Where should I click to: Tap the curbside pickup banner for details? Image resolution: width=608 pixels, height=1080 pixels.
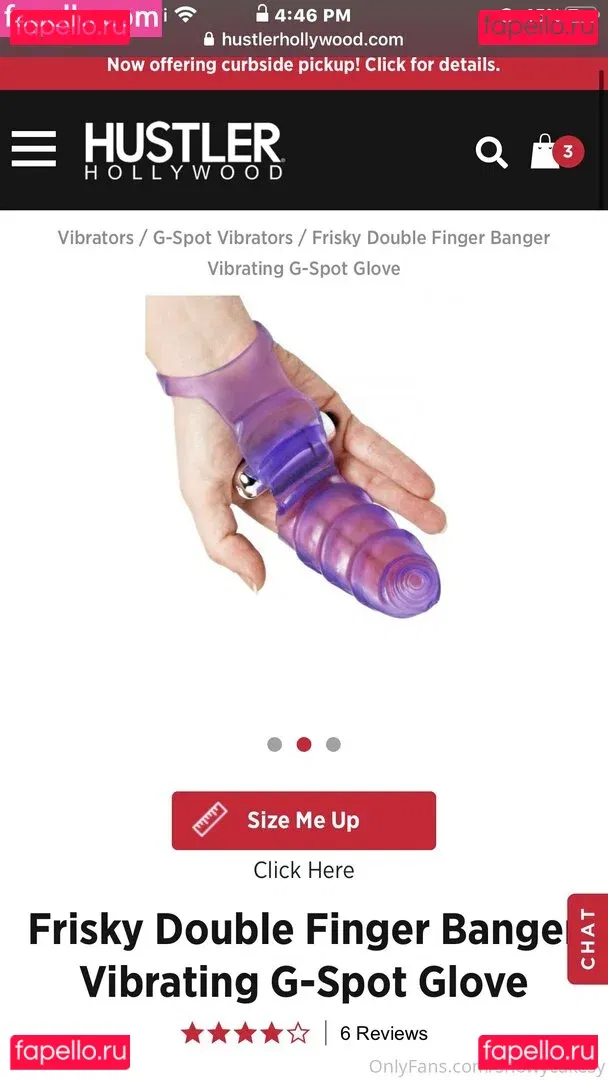click(303, 66)
